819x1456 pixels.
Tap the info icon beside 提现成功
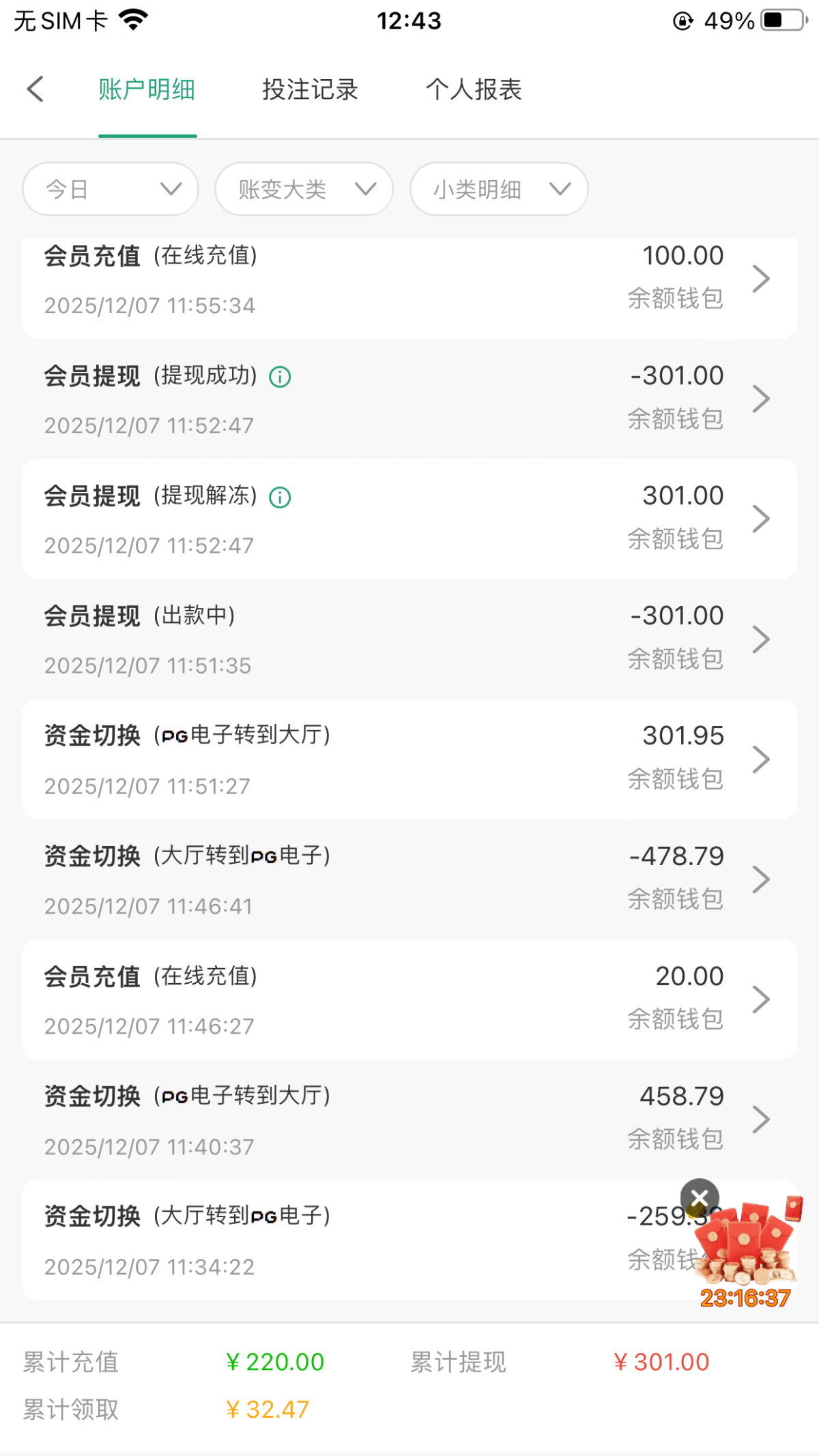pyautogui.click(x=280, y=377)
